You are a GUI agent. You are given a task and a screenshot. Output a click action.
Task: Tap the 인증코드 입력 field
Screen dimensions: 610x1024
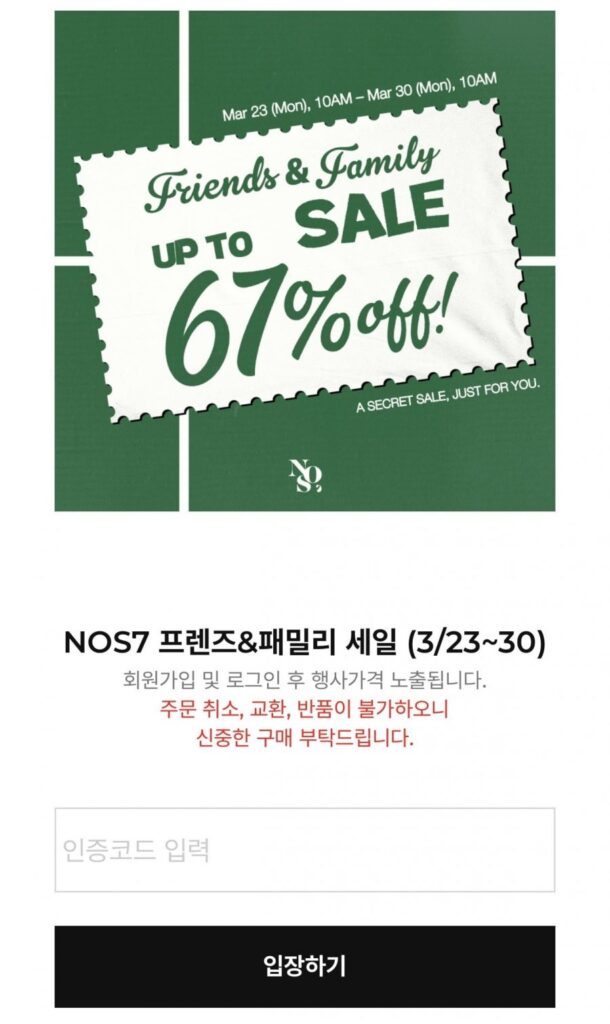click(x=304, y=850)
